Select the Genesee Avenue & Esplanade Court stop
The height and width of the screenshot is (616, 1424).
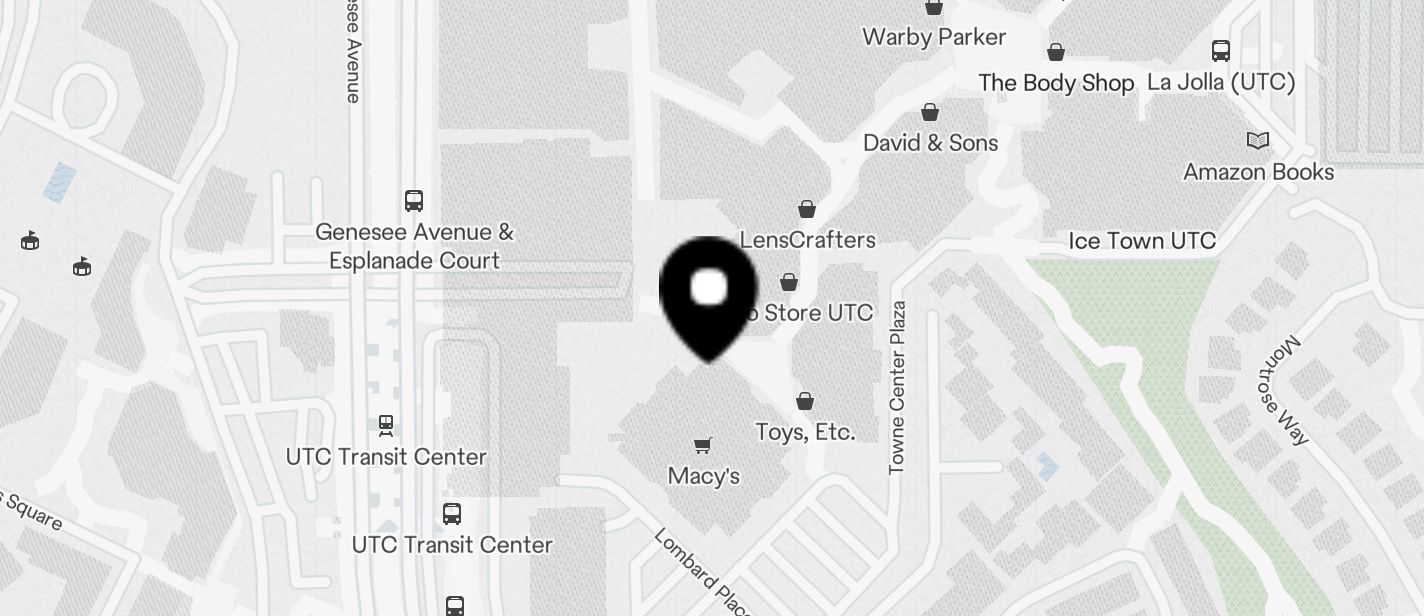(x=414, y=201)
